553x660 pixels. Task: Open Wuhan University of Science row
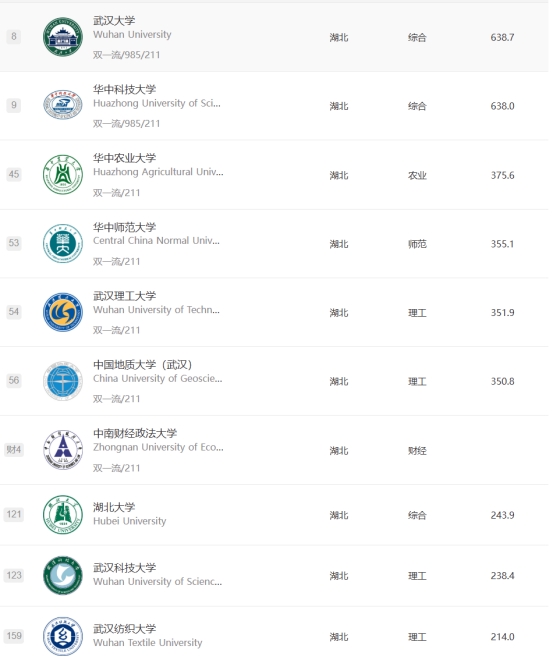click(274, 575)
